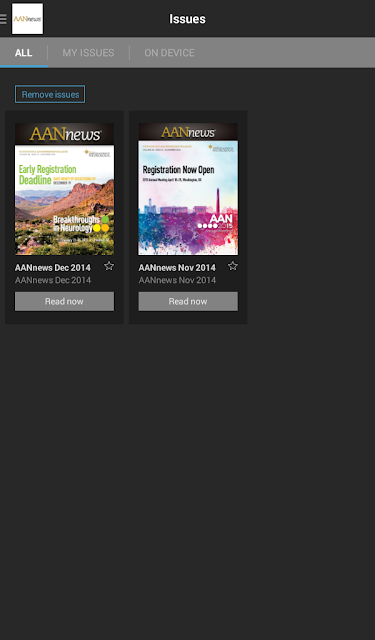The width and height of the screenshot is (375, 640).
Task: Read now the AANnews Nov 2014 issue
Action: (x=188, y=301)
